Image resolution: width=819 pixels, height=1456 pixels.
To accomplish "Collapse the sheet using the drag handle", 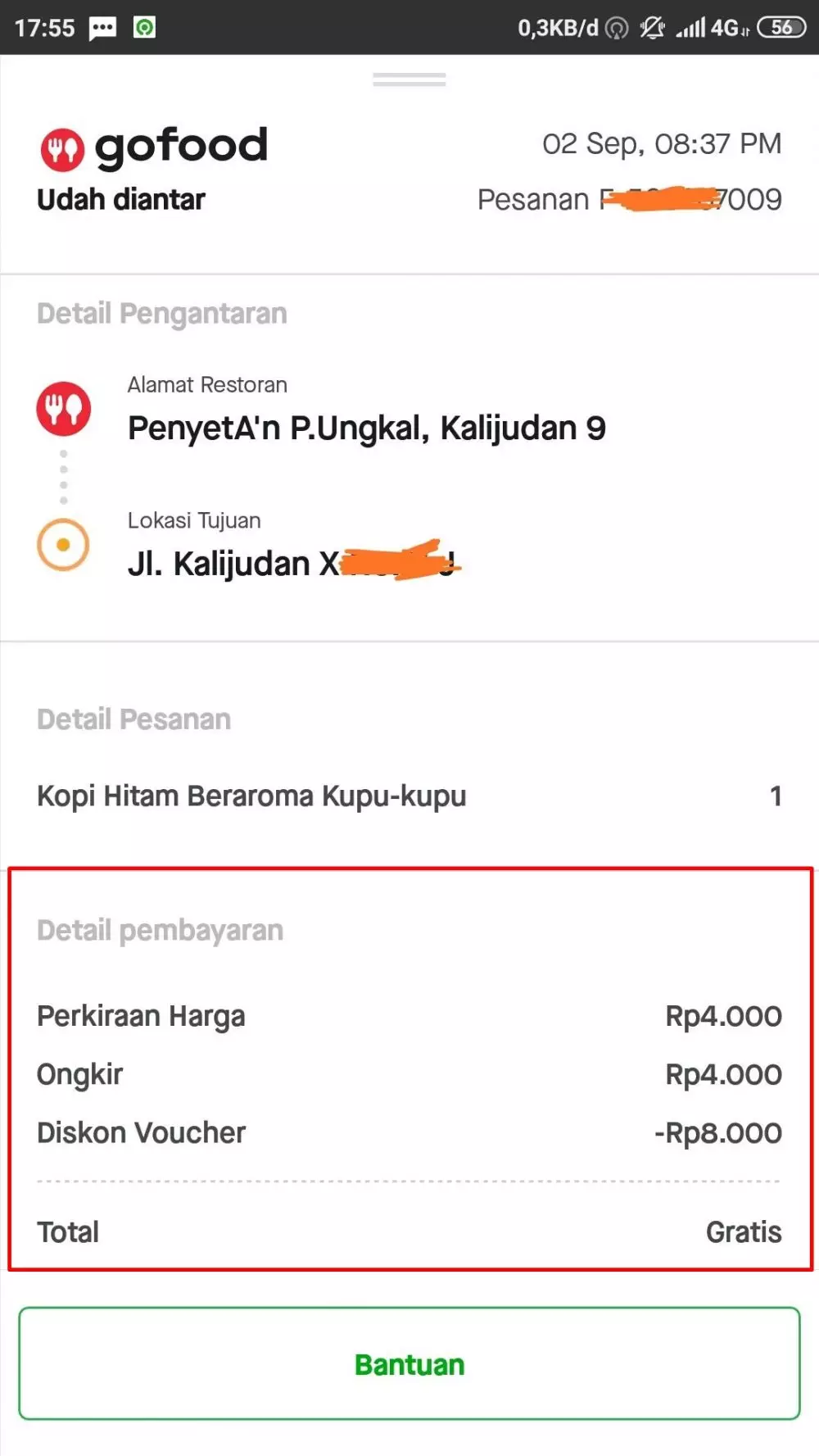I will point(409,79).
